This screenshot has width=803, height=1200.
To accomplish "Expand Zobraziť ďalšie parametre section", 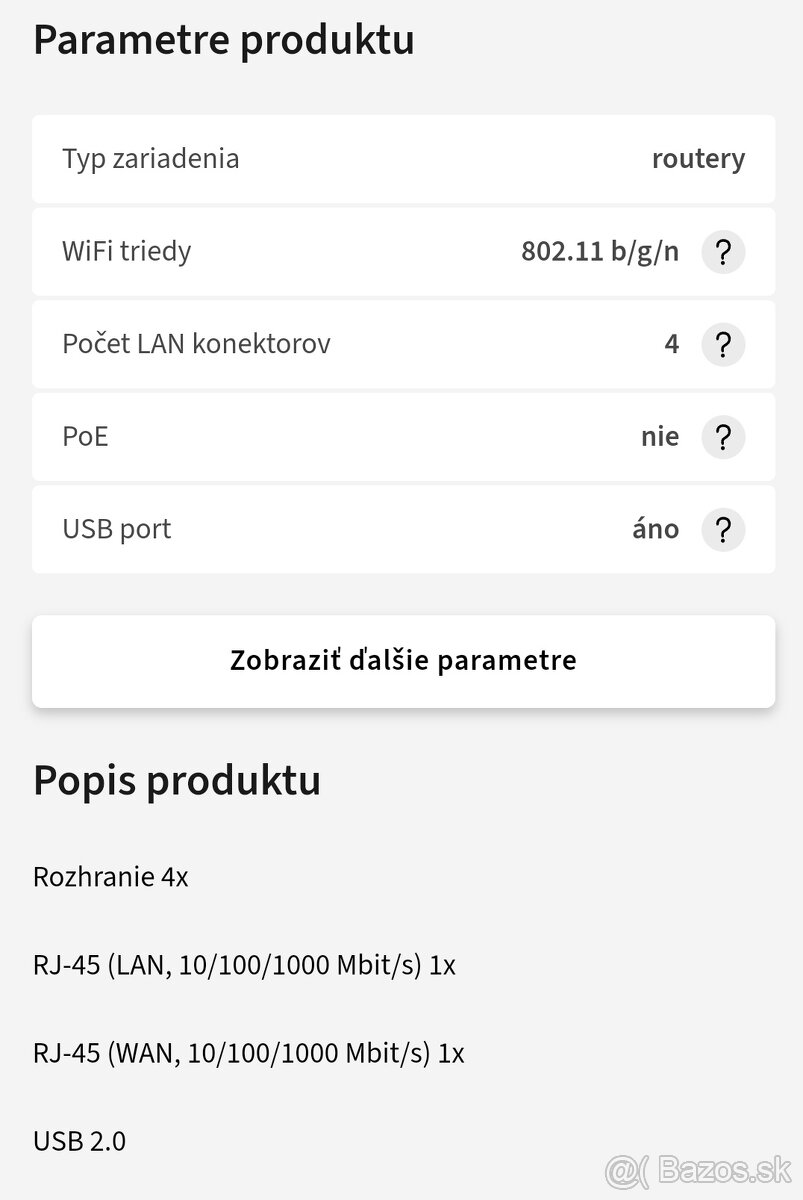I will [x=402, y=660].
